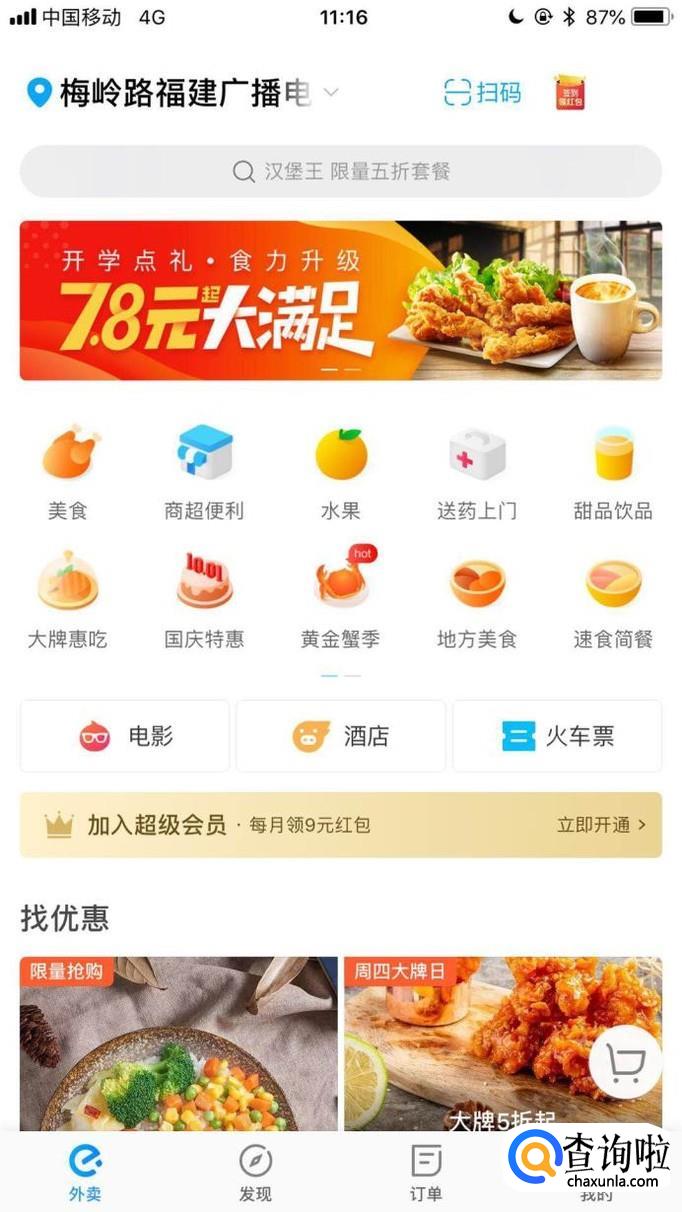The image size is (682, 1212).
Task: Tap the 扫码 scan button
Action: pyautogui.click(x=483, y=93)
